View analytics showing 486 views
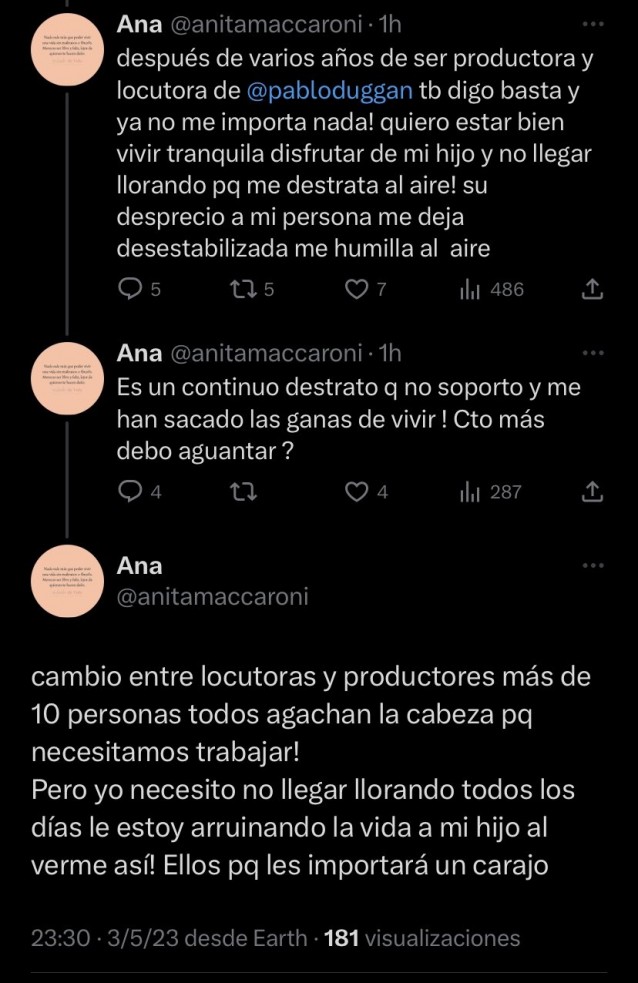Image resolution: width=638 pixels, height=983 pixels. coord(490,289)
